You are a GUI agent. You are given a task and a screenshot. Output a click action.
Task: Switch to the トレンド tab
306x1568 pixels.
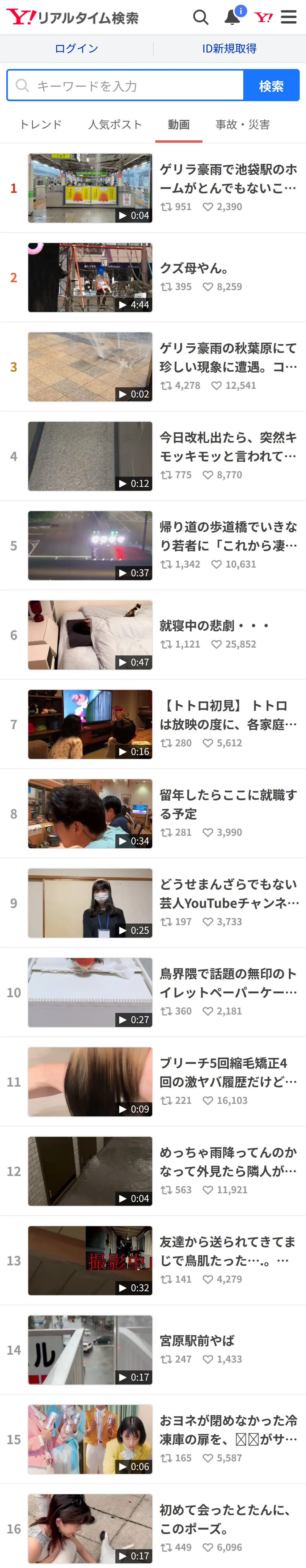point(41,125)
